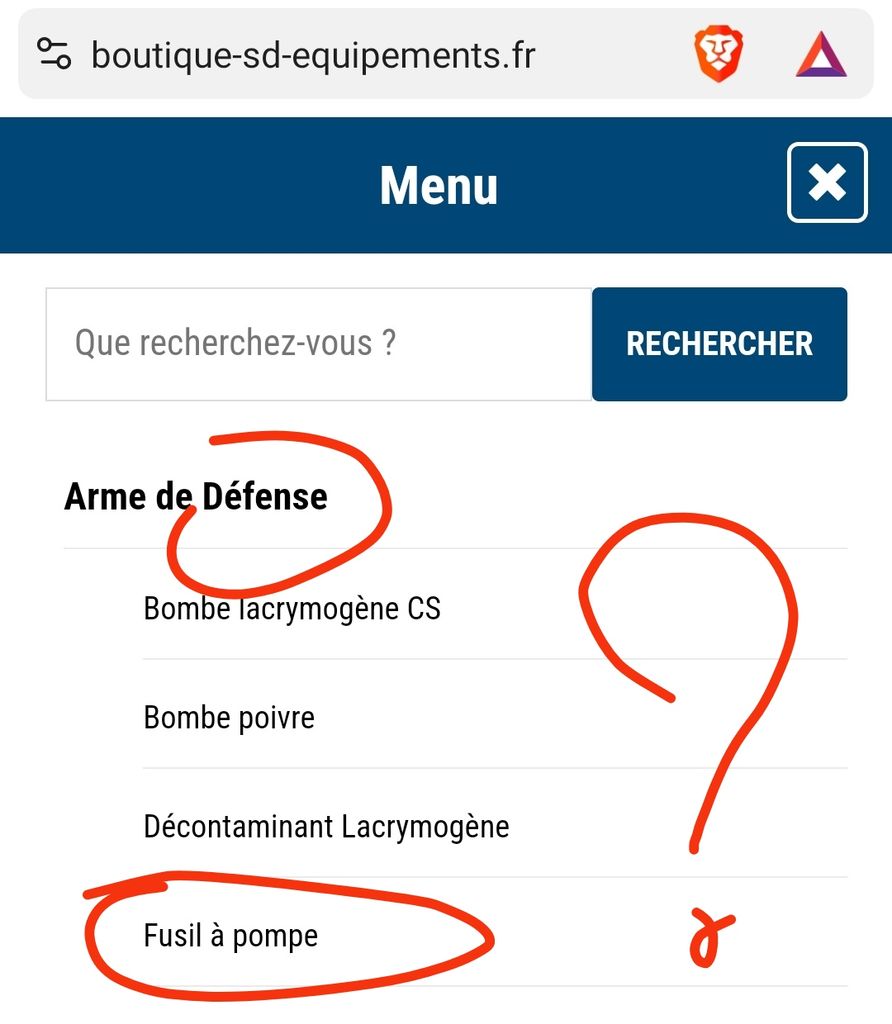The width and height of the screenshot is (892, 1024).
Task: Open the Bombe poivre subcategory
Action: [x=229, y=717]
